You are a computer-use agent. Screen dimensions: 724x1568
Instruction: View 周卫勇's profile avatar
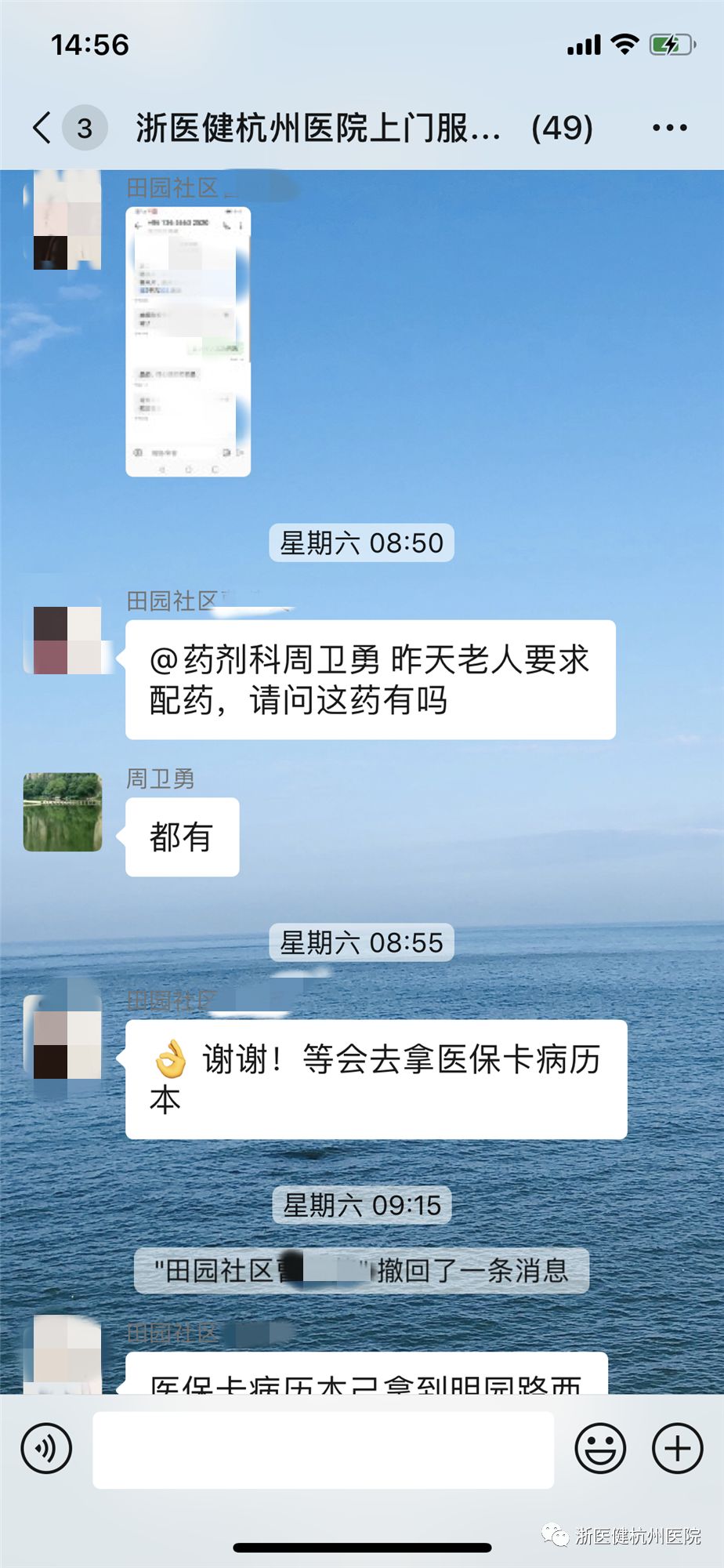[x=63, y=812]
